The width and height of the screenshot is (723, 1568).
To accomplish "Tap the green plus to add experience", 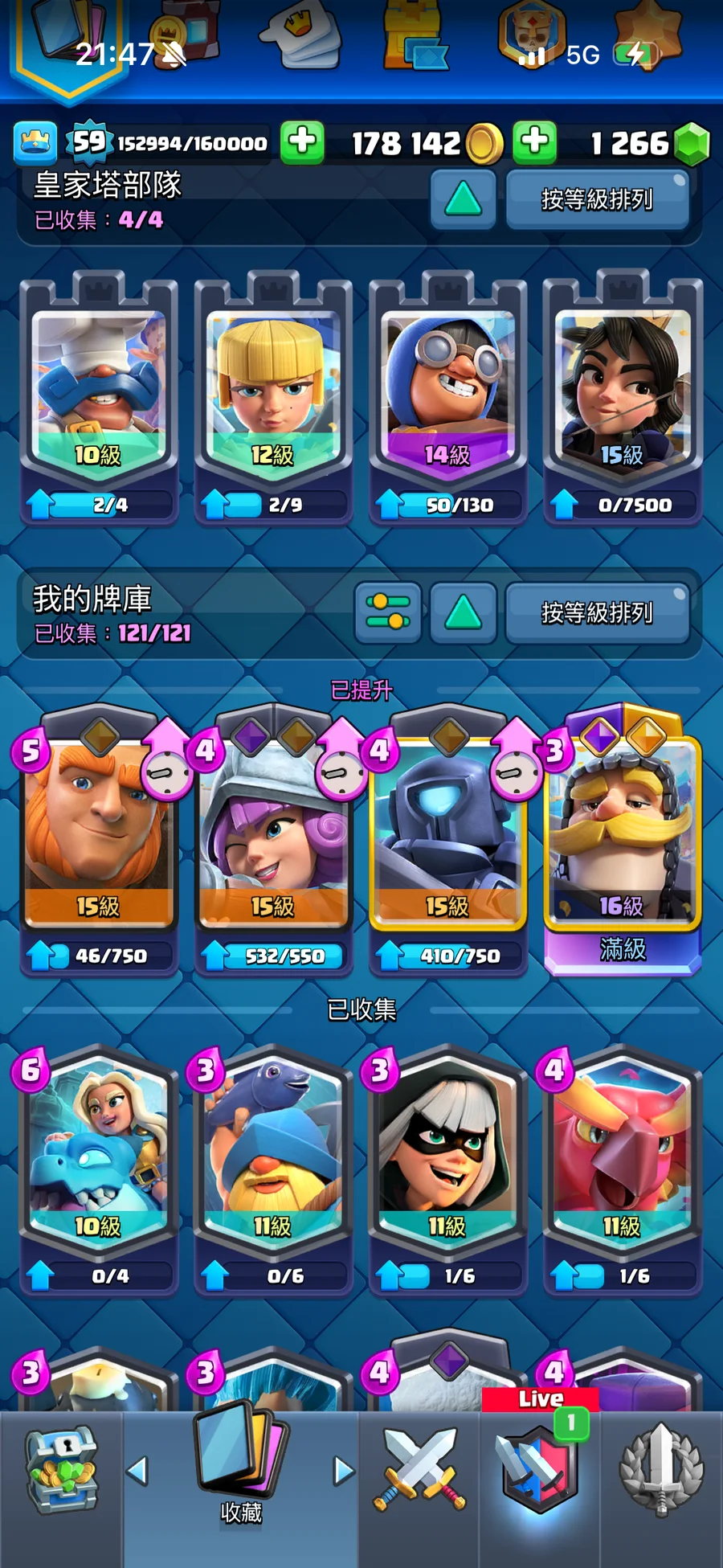I will point(302,142).
